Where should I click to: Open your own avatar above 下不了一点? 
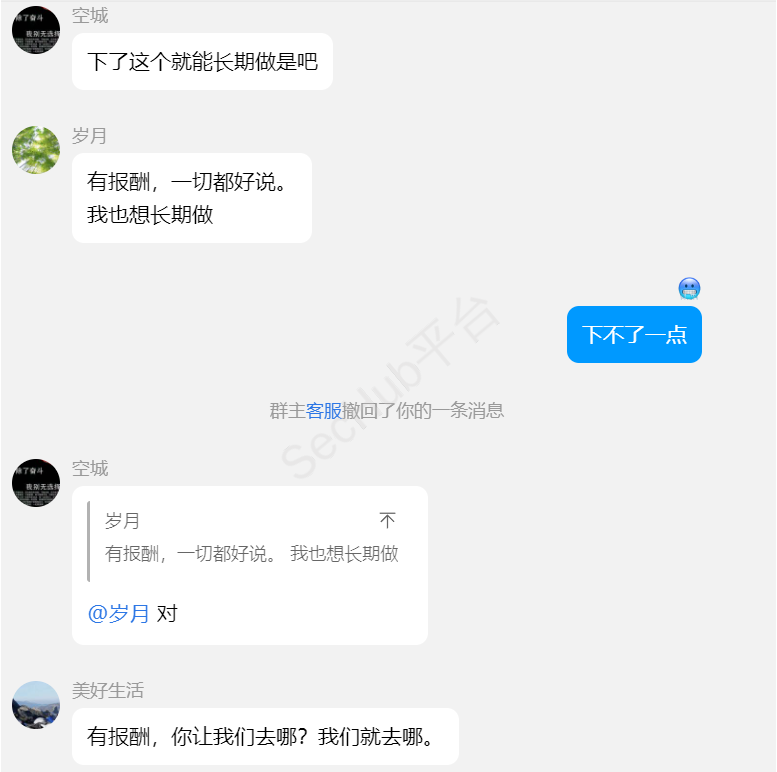(689, 289)
